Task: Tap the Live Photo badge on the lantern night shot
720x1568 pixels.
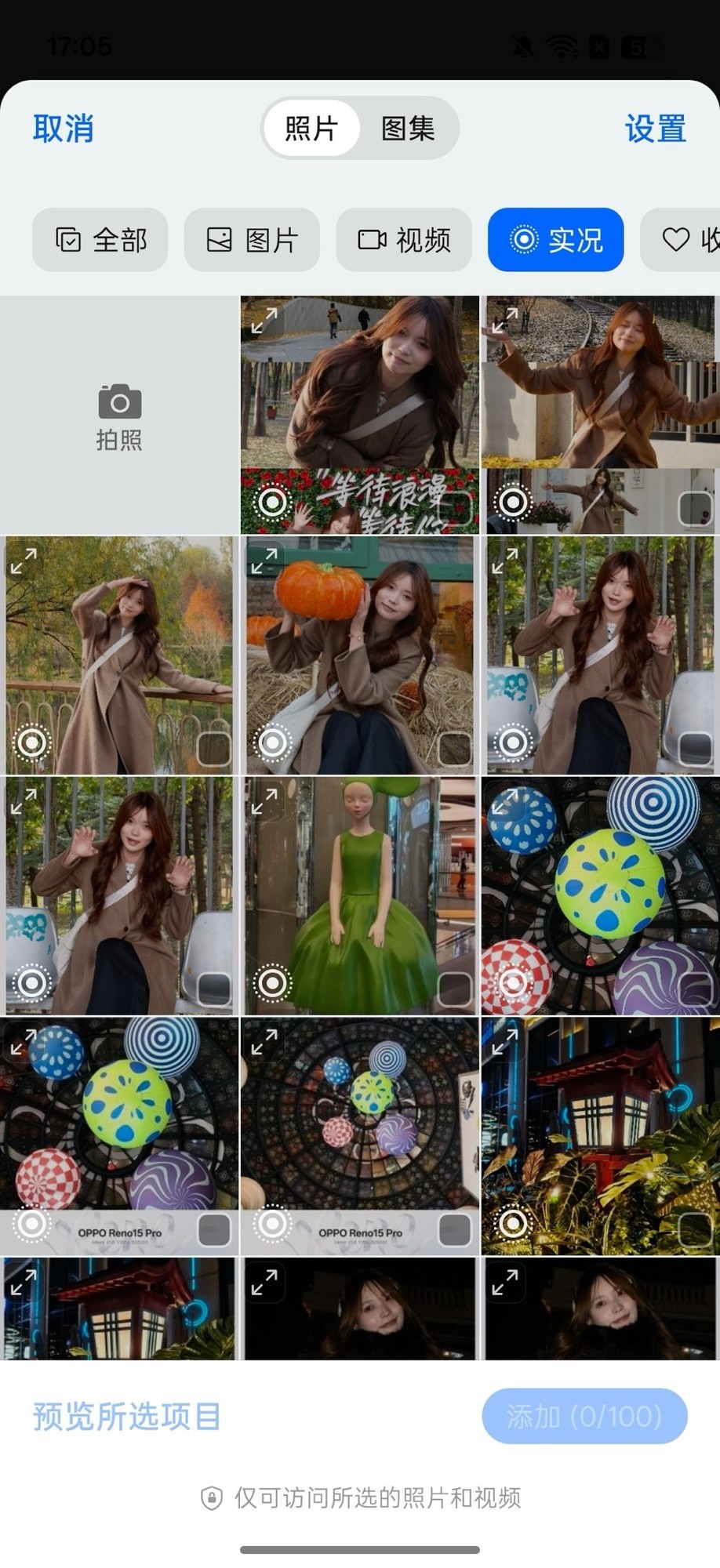Action: pyautogui.click(x=512, y=1221)
